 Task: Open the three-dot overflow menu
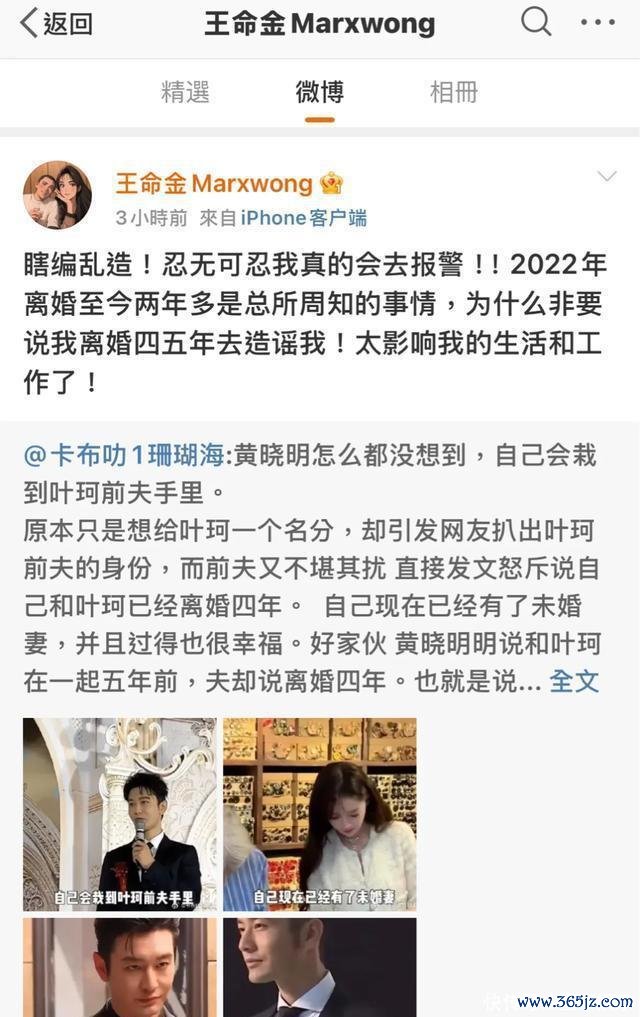(597, 22)
